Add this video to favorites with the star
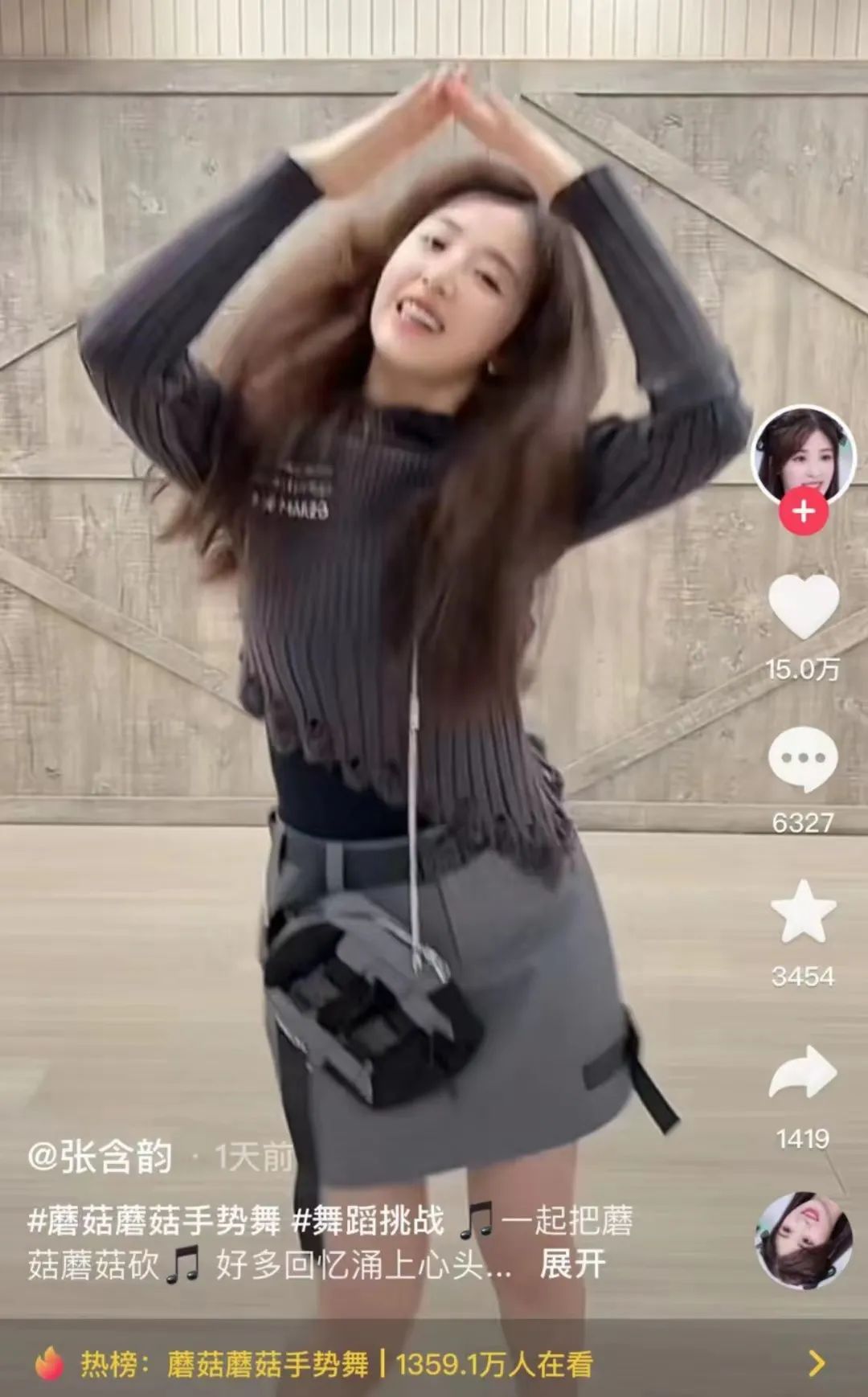The width and height of the screenshot is (868, 1397). (x=803, y=912)
